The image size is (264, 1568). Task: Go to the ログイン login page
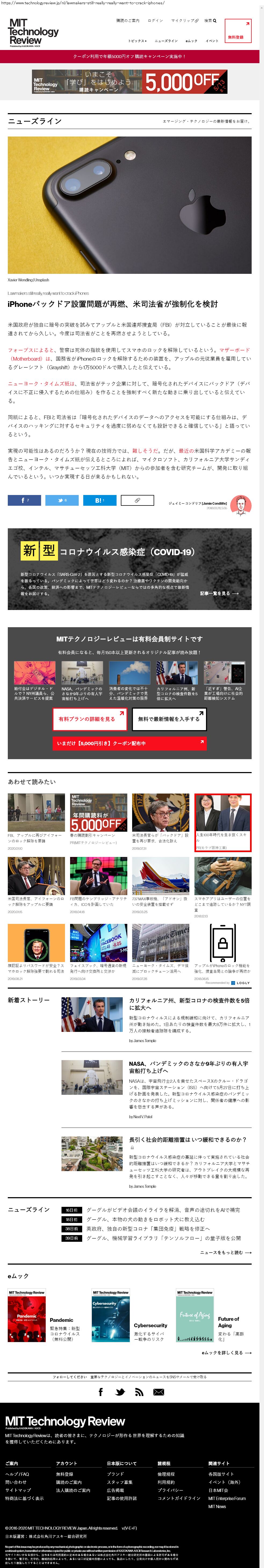(155, 21)
